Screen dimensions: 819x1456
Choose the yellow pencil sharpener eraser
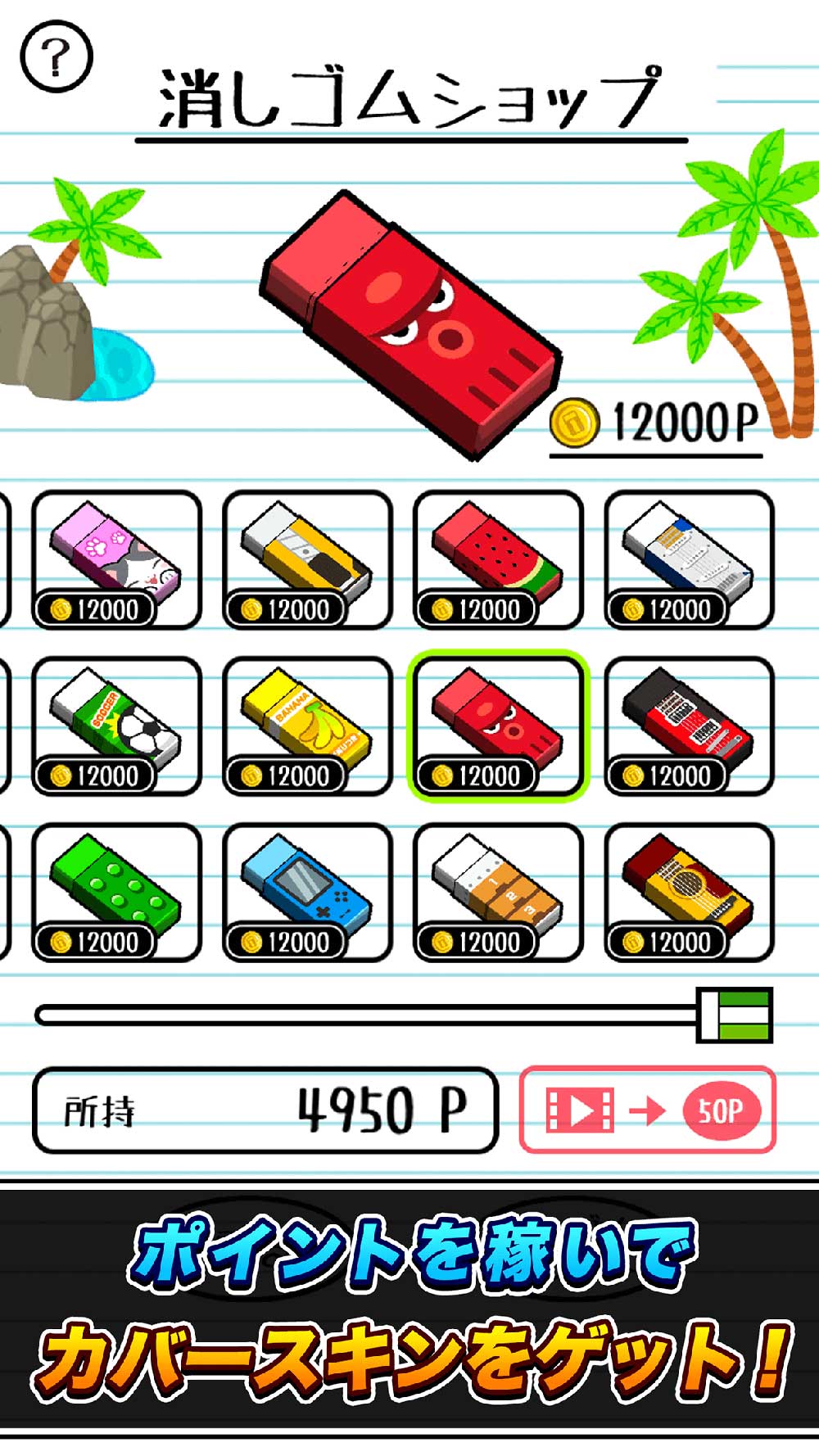(x=307, y=560)
